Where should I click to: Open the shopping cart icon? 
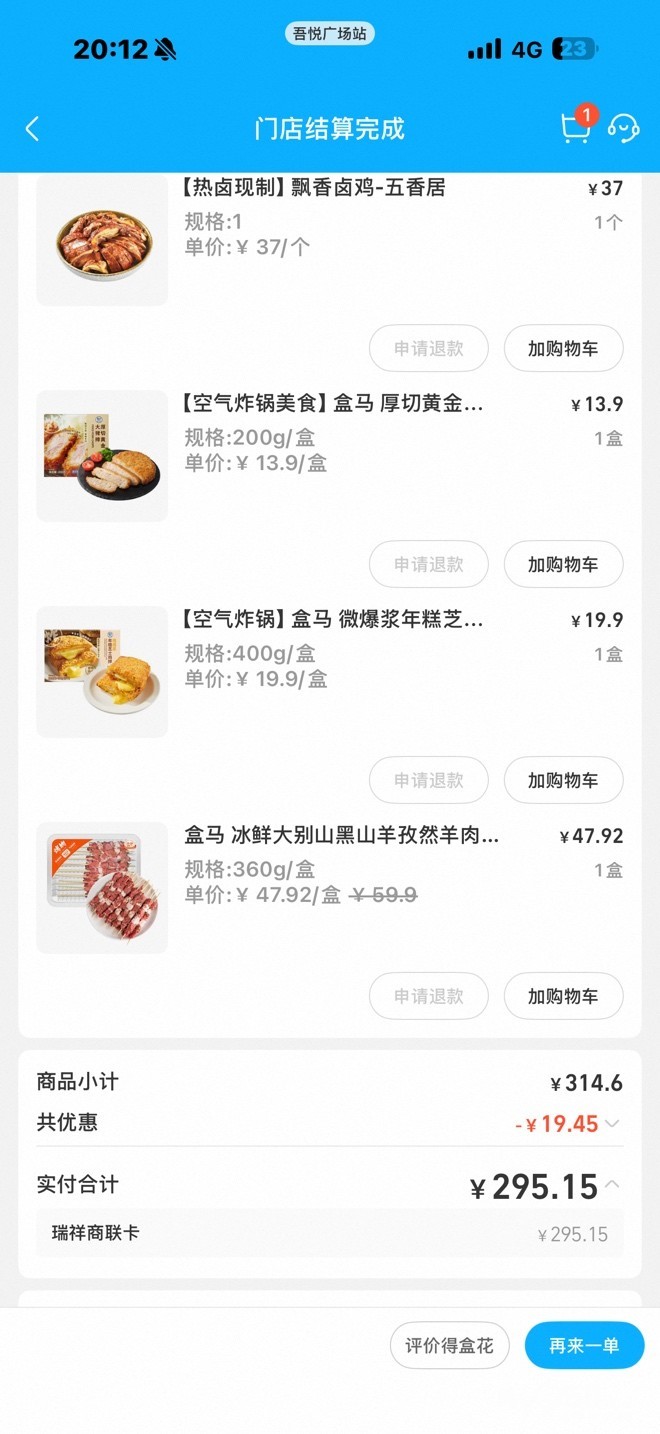(x=575, y=128)
